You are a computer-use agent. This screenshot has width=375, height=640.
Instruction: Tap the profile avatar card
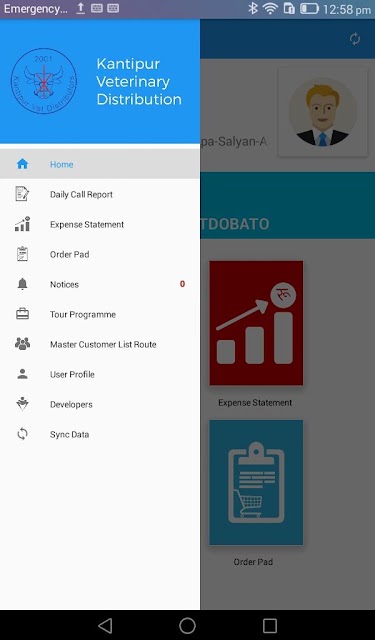[x=323, y=112]
